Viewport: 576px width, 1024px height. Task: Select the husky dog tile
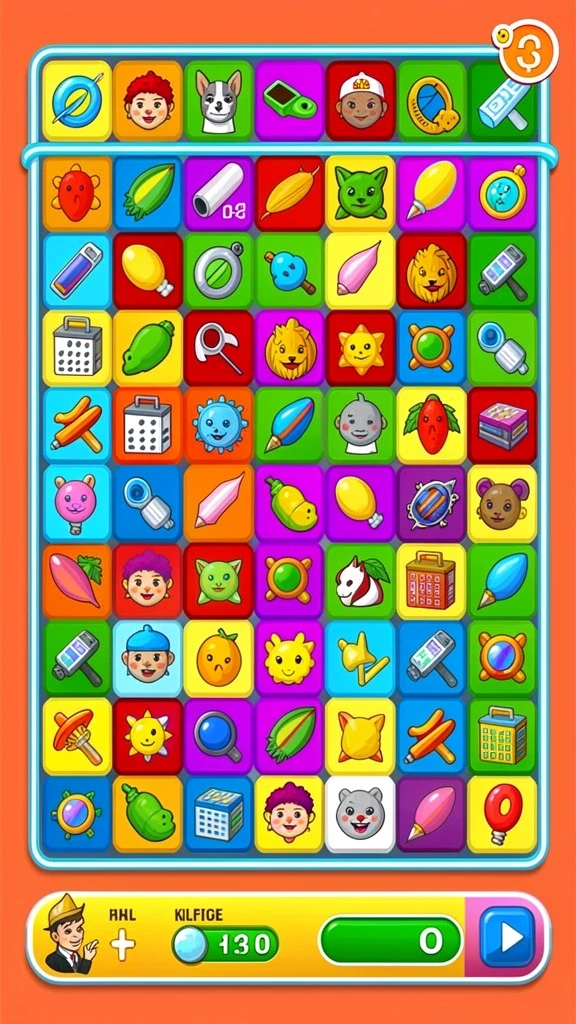coord(219,100)
